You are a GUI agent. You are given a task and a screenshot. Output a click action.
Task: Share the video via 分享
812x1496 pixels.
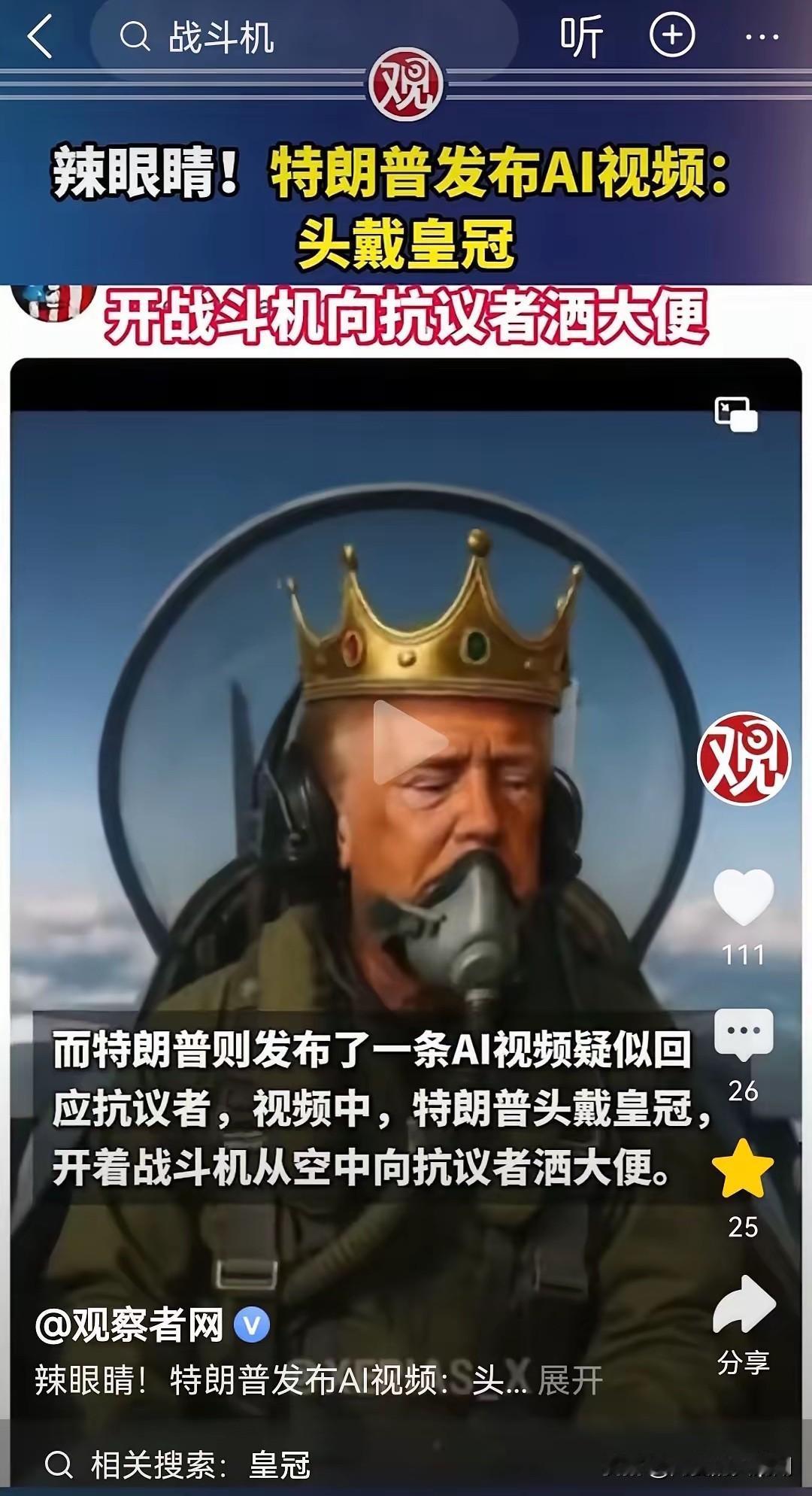[x=743, y=1306]
